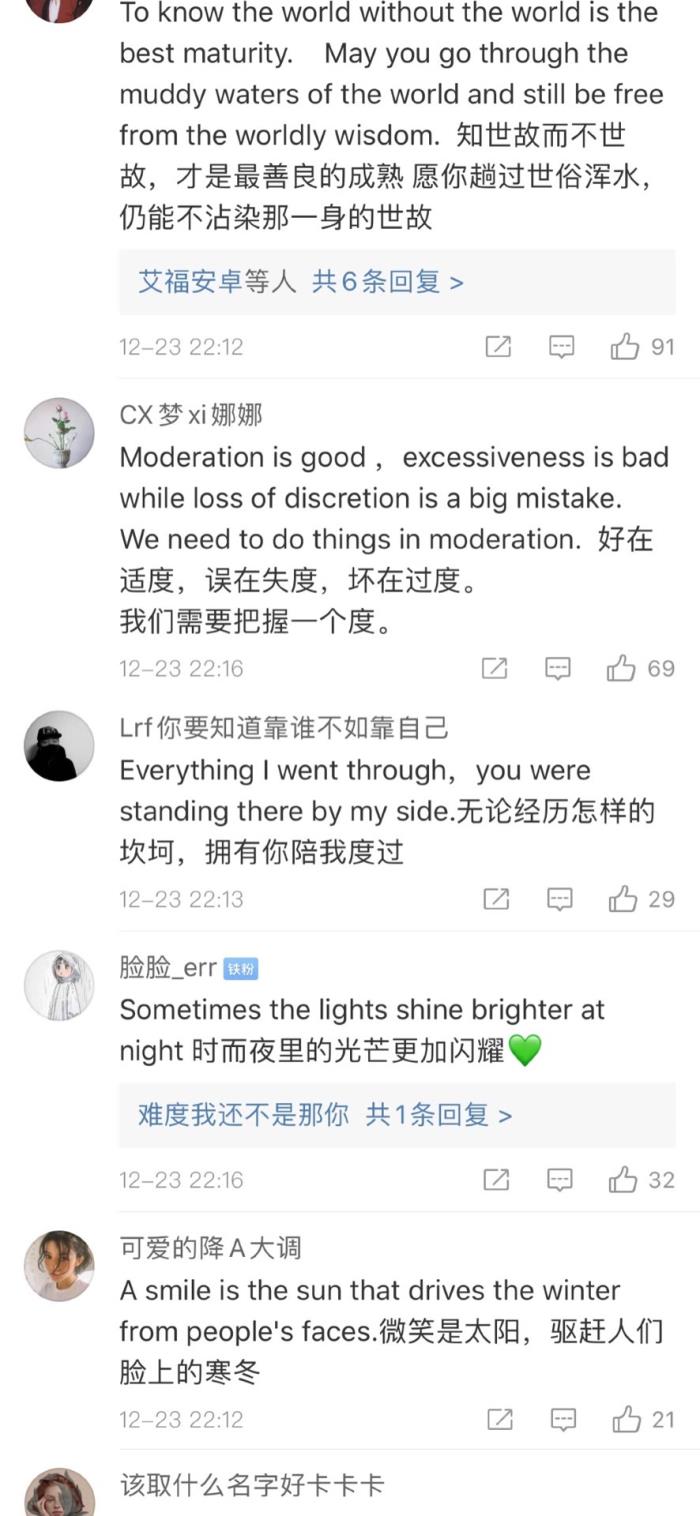
Task: View 脸脸_err's profile by username
Action: click(x=168, y=967)
